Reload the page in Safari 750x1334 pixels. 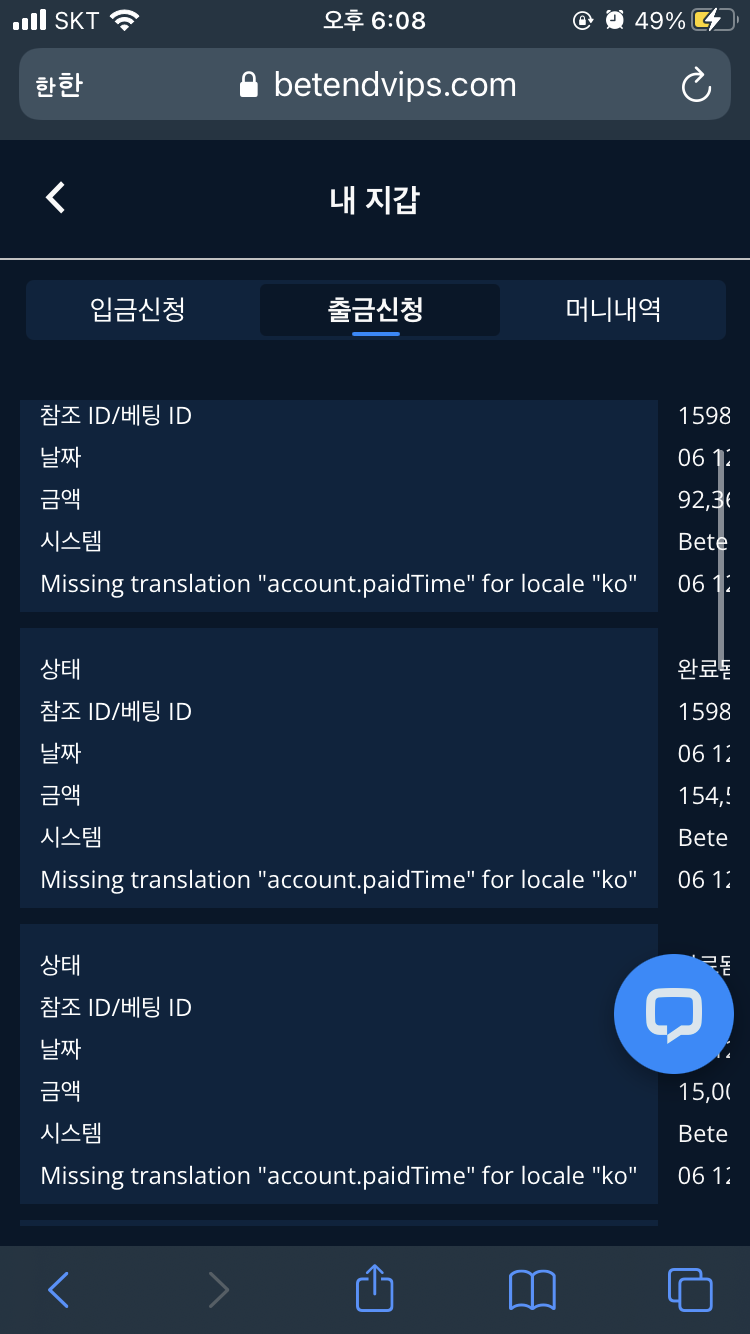(695, 86)
